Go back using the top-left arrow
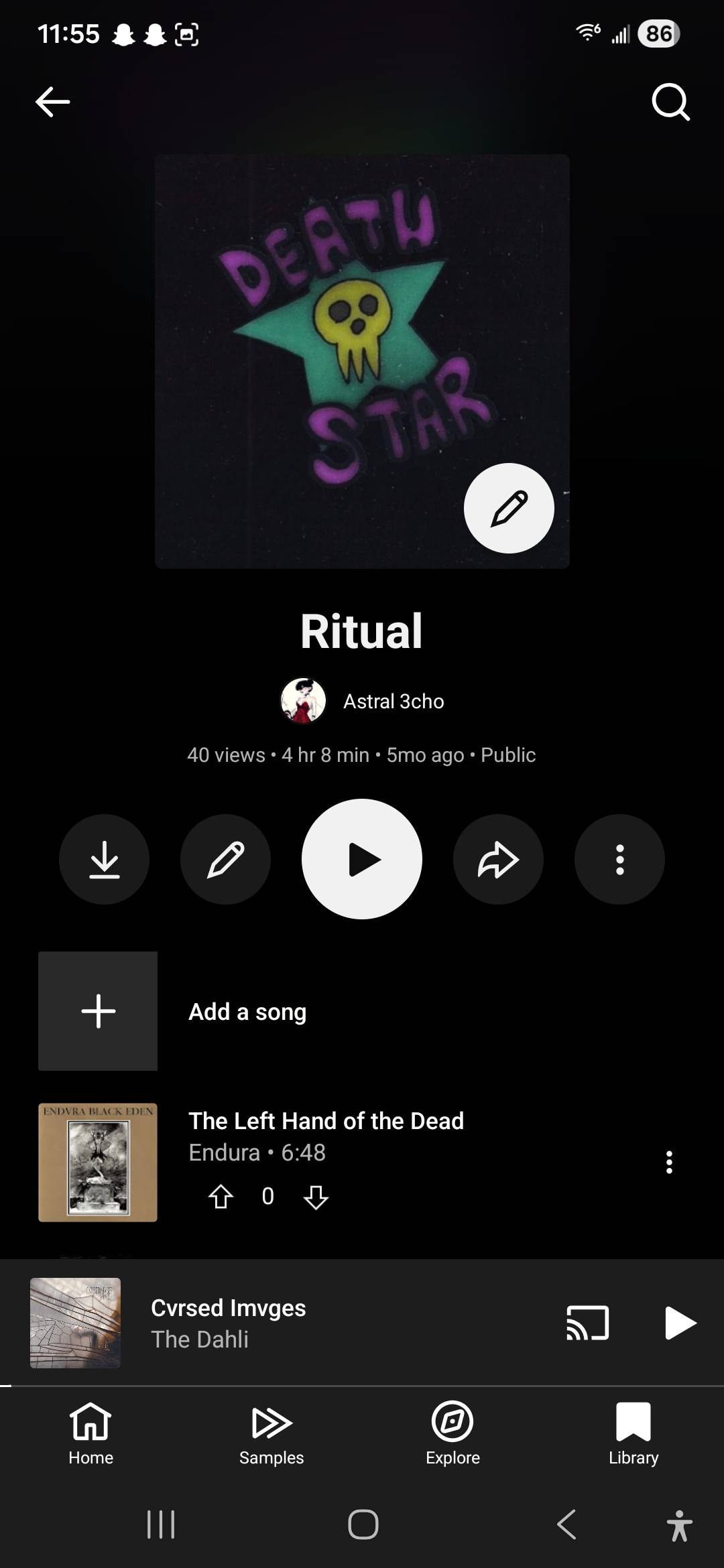Viewport: 724px width, 1568px height. (52, 102)
